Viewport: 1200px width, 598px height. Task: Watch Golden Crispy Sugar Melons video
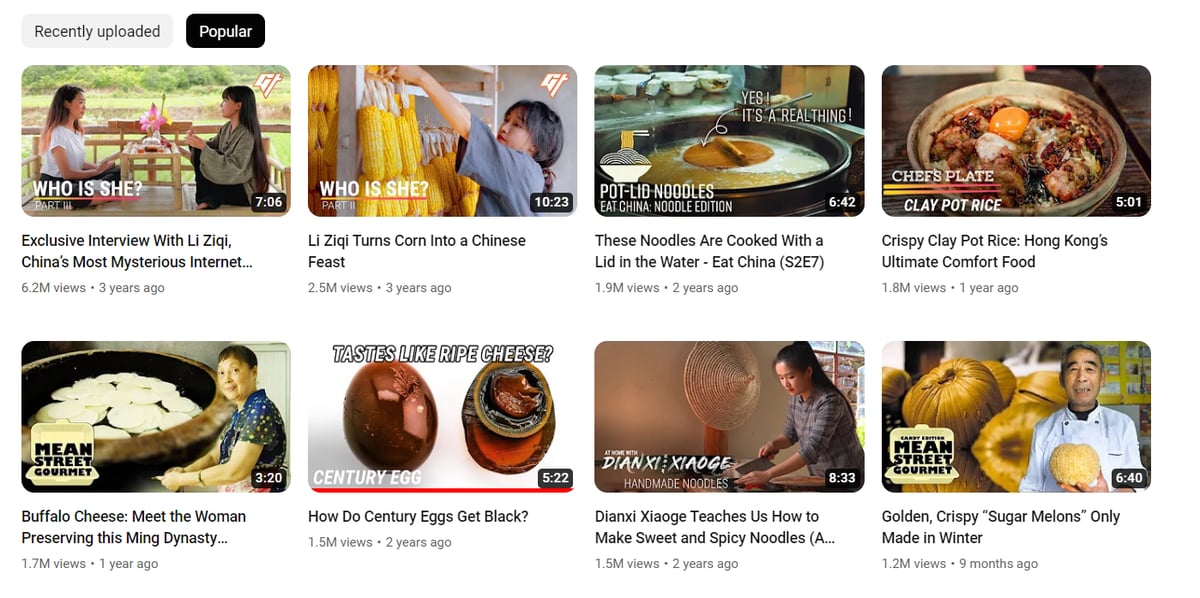[1016, 417]
